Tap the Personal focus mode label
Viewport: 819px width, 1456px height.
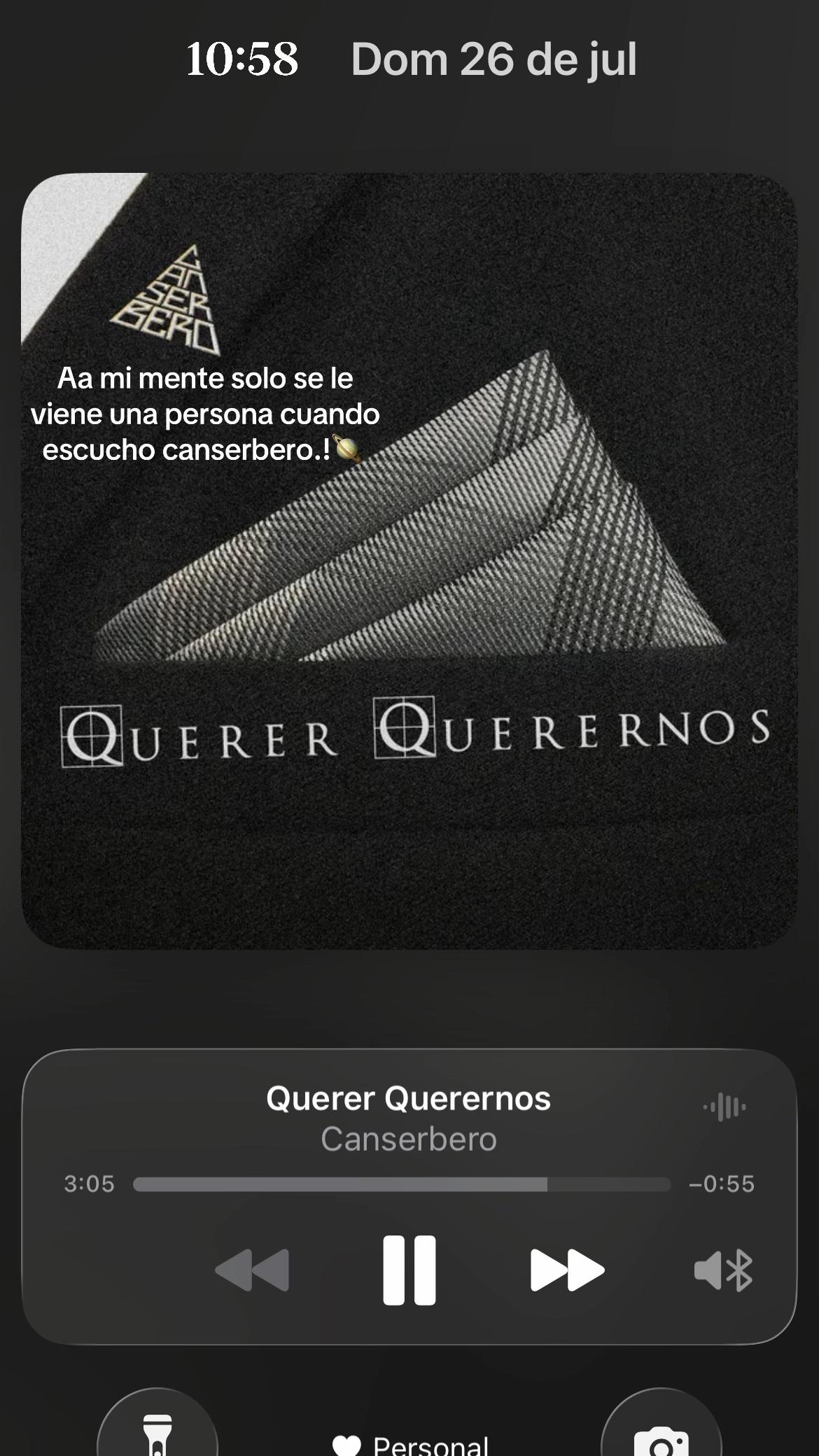[x=410, y=1445]
